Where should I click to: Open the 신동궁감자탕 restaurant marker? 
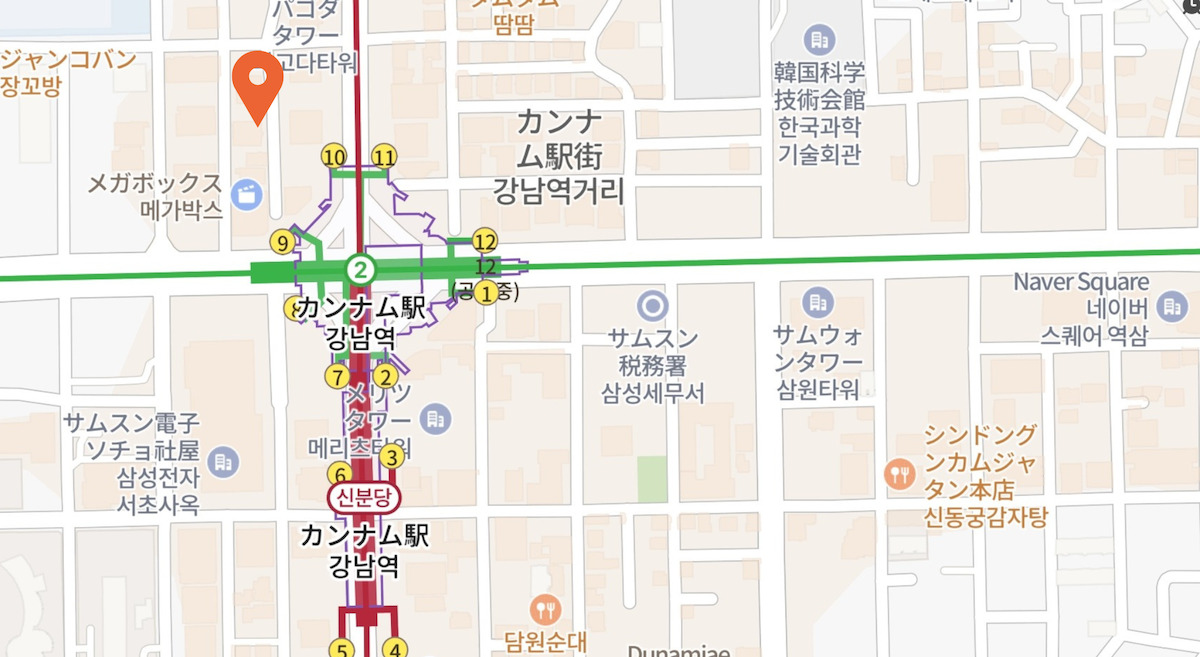tap(897, 473)
